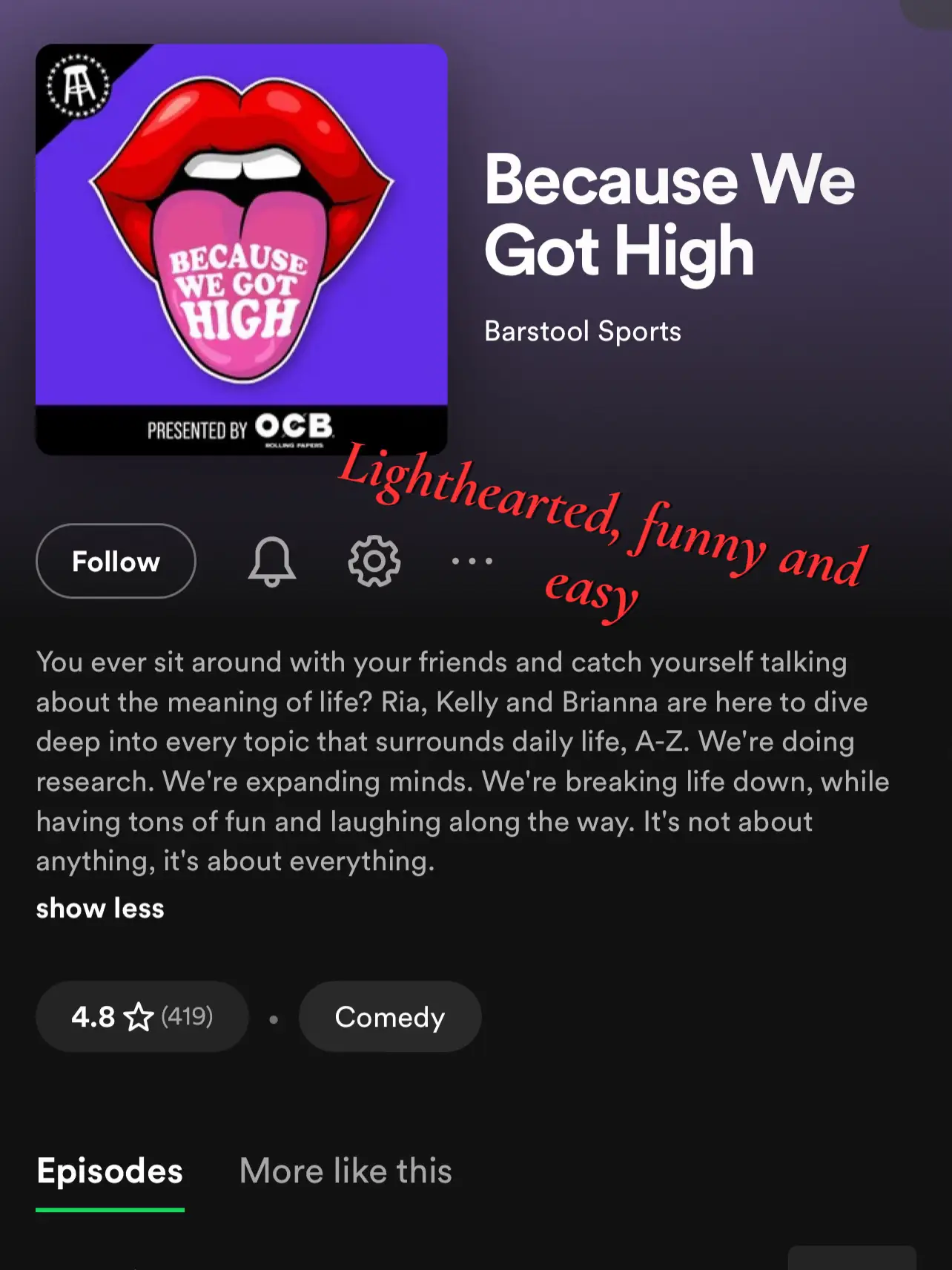Open the Barstool Sports publisher link
This screenshot has width=952, height=1270.
(x=583, y=331)
